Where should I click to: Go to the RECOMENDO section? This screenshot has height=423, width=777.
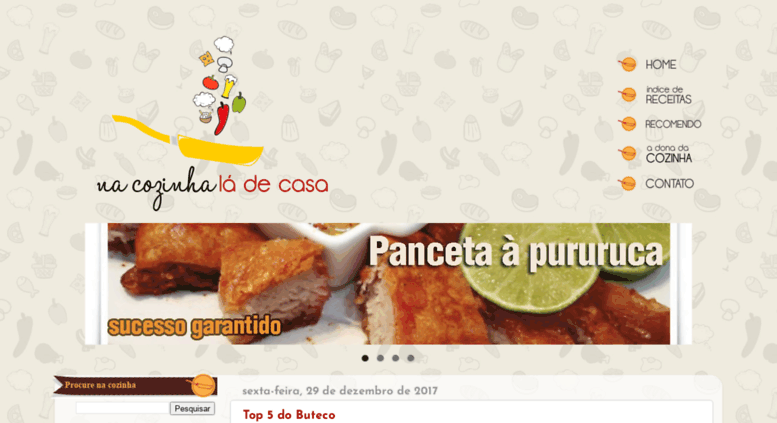(x=672, y=124)
